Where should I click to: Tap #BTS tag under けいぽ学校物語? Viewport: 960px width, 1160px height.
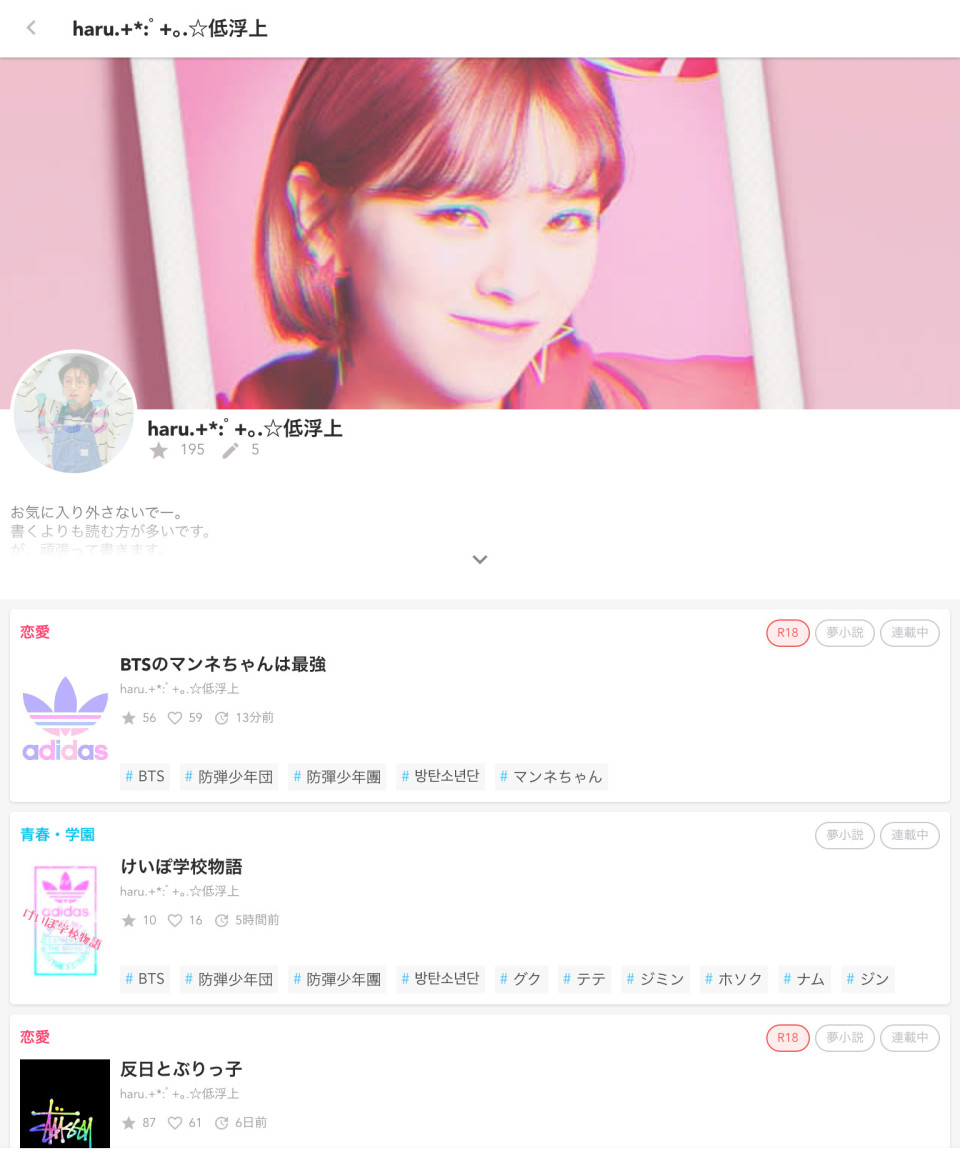145,979
